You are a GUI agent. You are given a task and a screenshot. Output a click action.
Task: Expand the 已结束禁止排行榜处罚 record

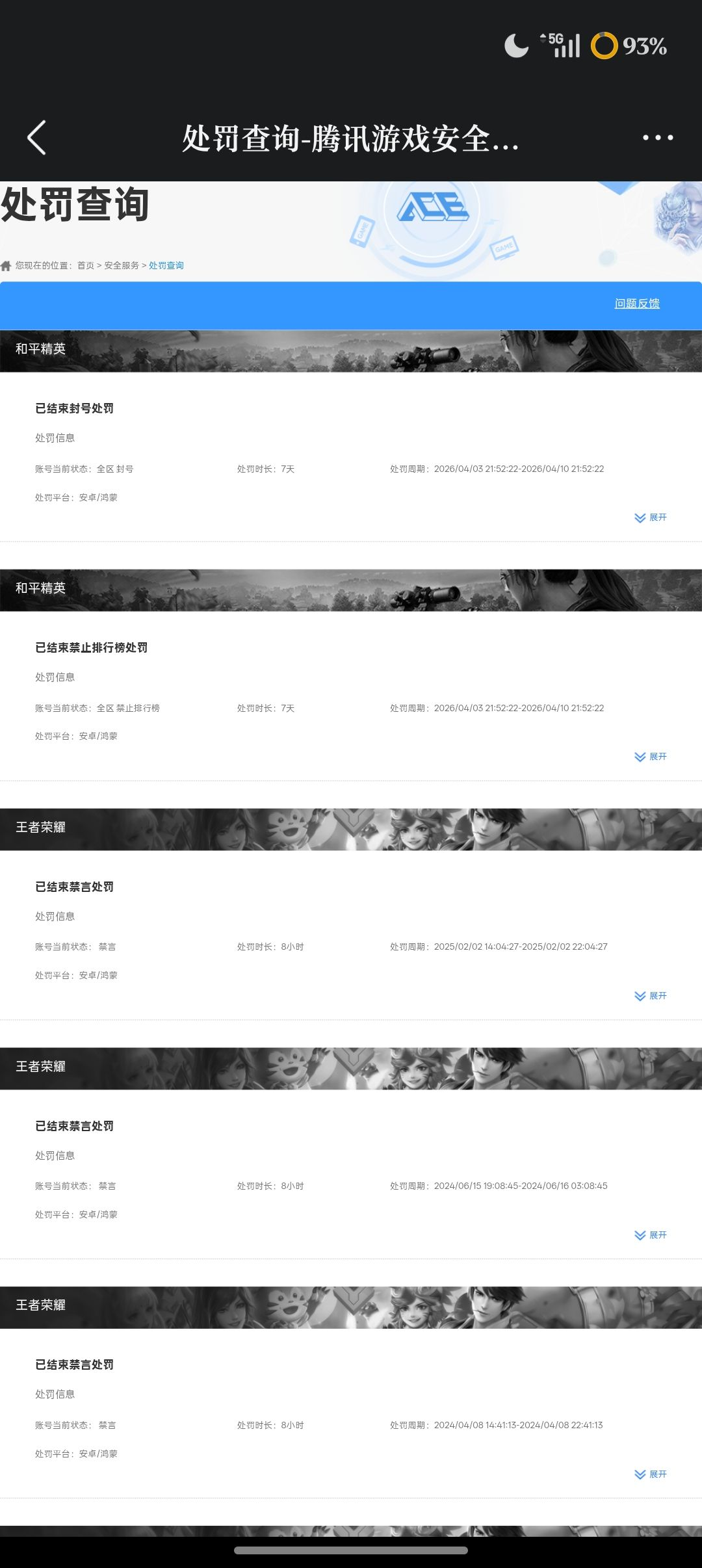pyautogui.click(x=651, y=757)
